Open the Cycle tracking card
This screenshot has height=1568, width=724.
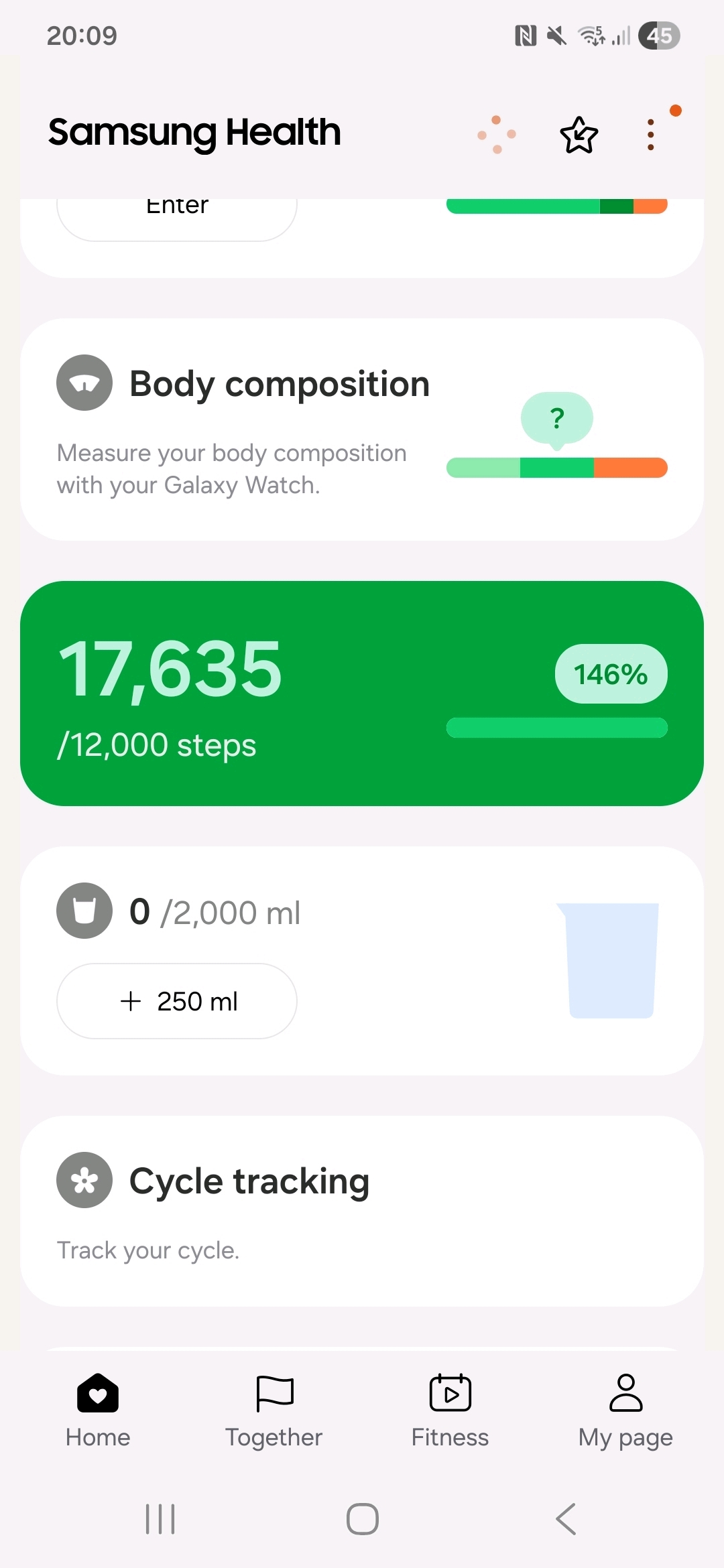362,1210
